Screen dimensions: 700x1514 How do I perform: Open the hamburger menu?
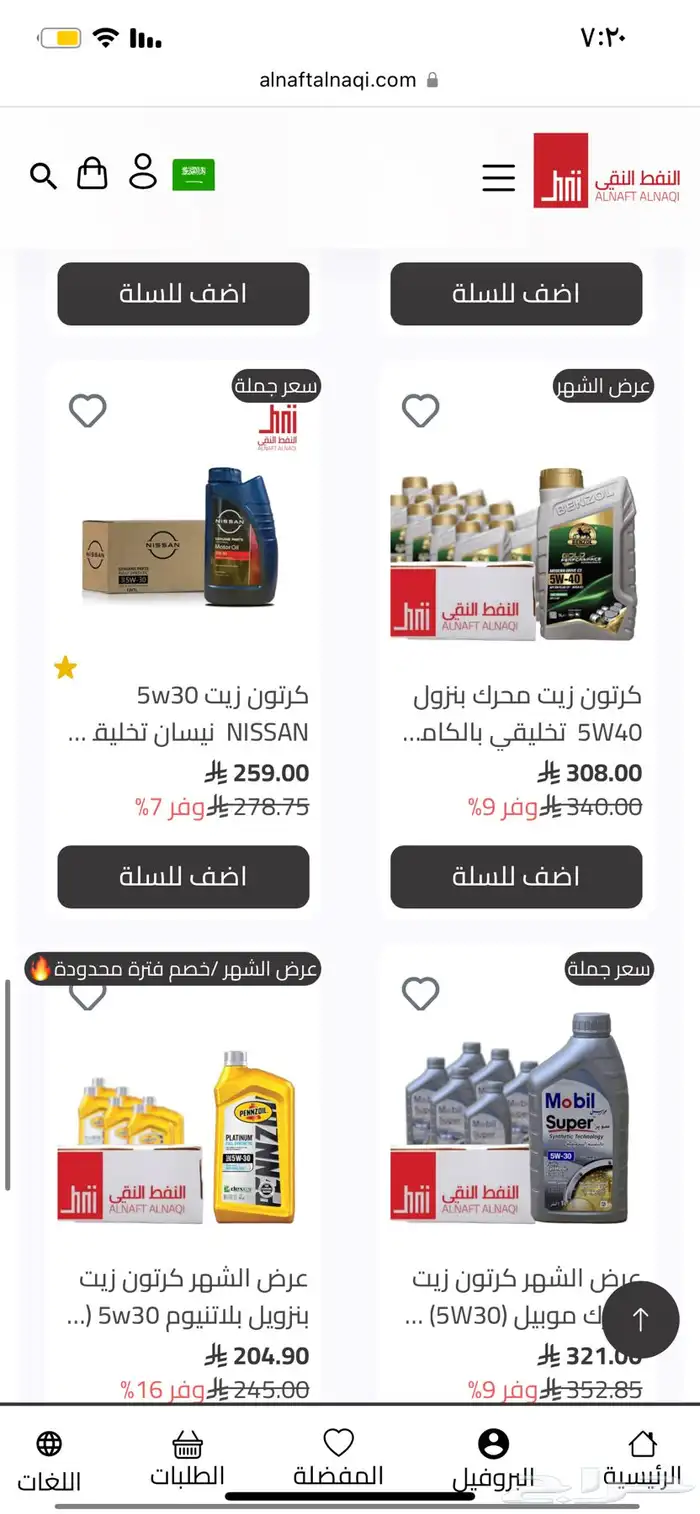click(498, 177)
